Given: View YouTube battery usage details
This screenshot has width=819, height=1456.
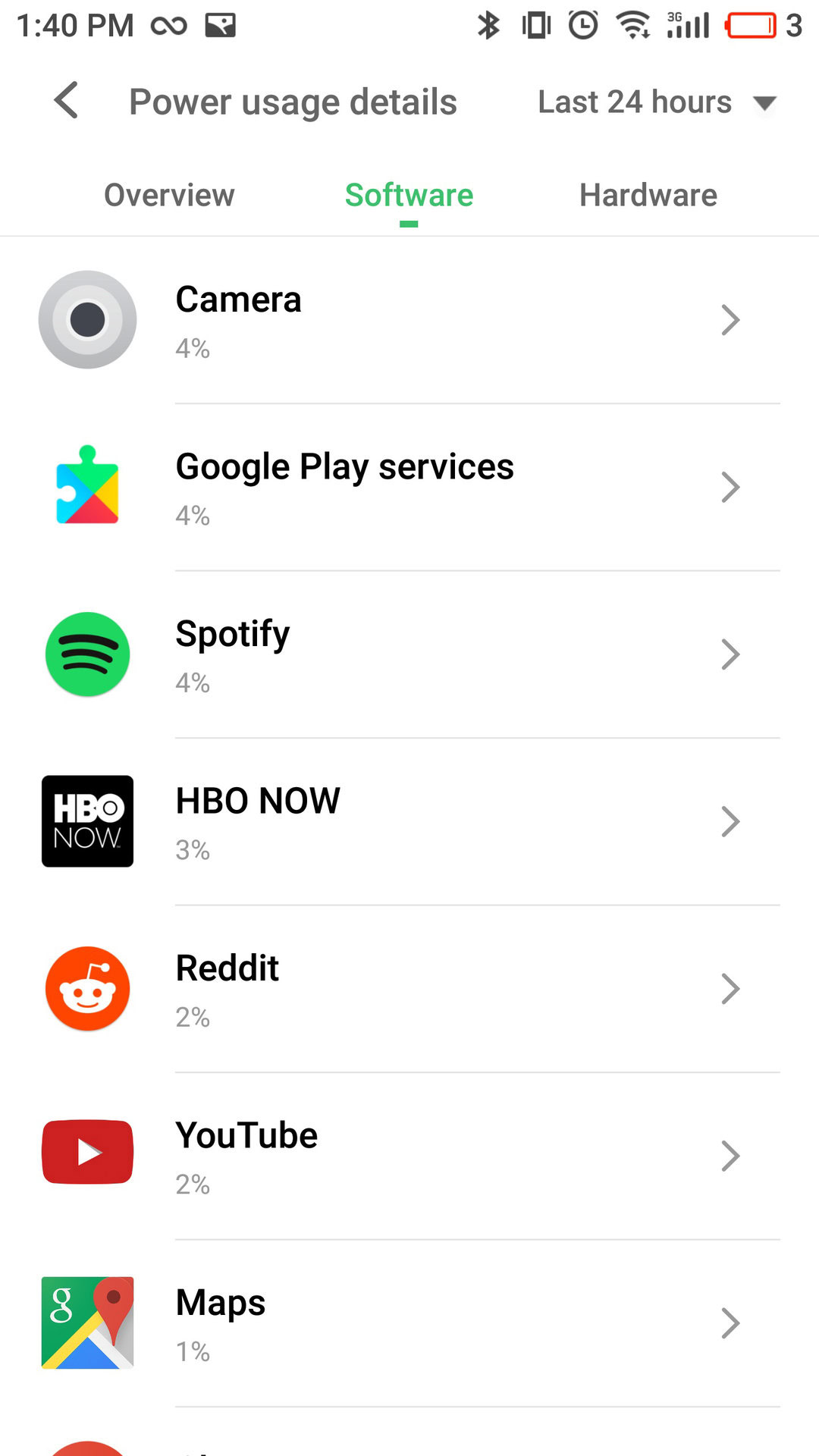Looking at the screenshot, I should (x=409, y=1156).
